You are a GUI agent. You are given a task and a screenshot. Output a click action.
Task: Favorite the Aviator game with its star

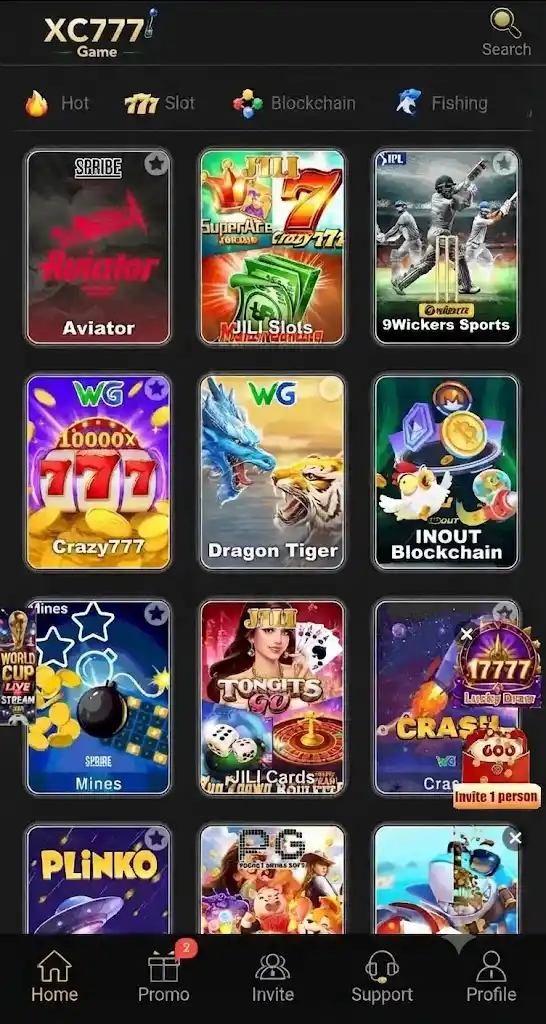pos(156,163)
